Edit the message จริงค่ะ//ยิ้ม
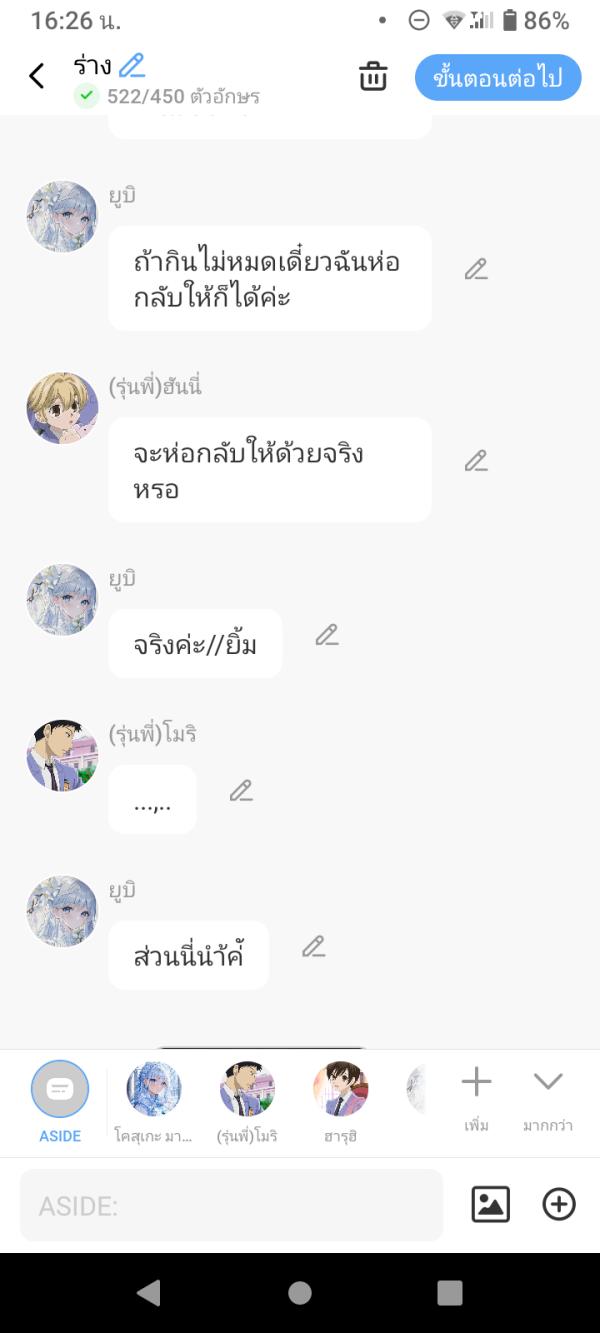 point(327,635)
